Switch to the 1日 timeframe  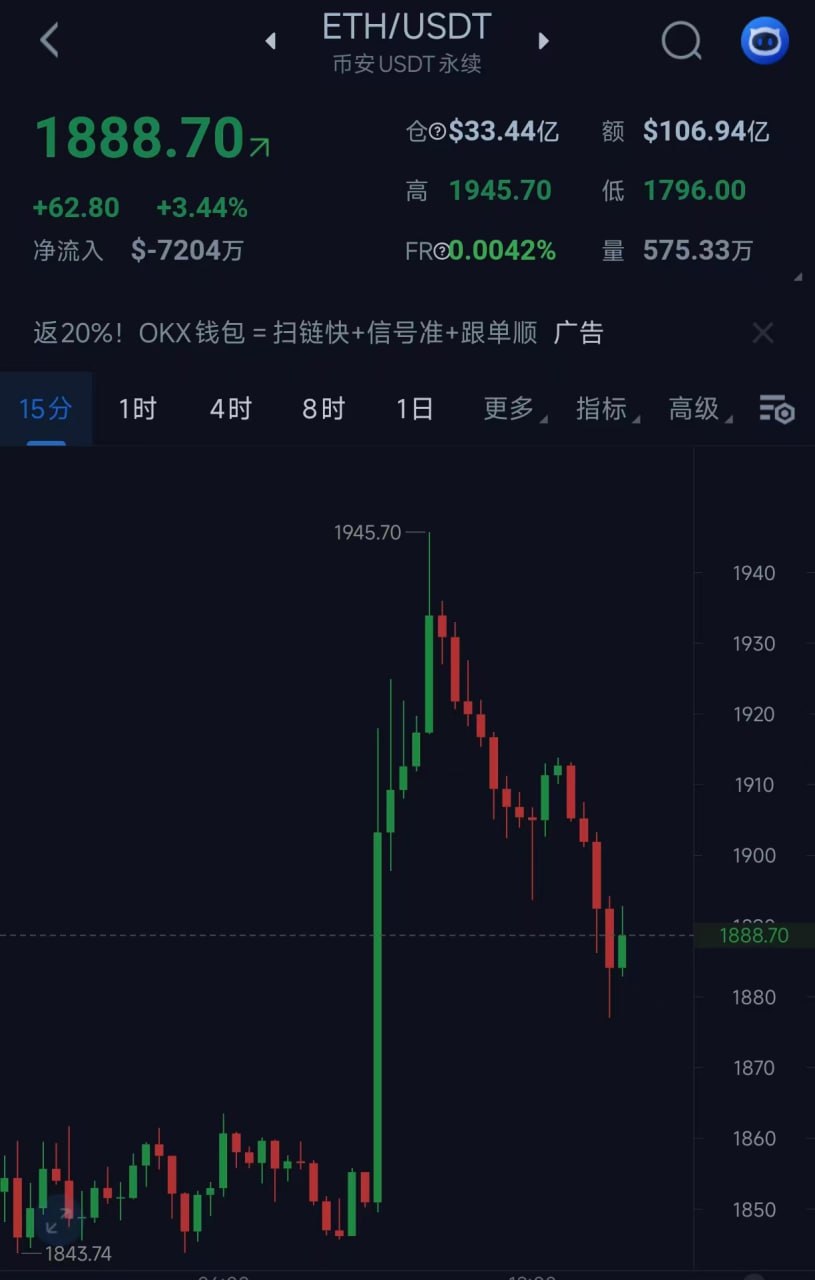414,408
